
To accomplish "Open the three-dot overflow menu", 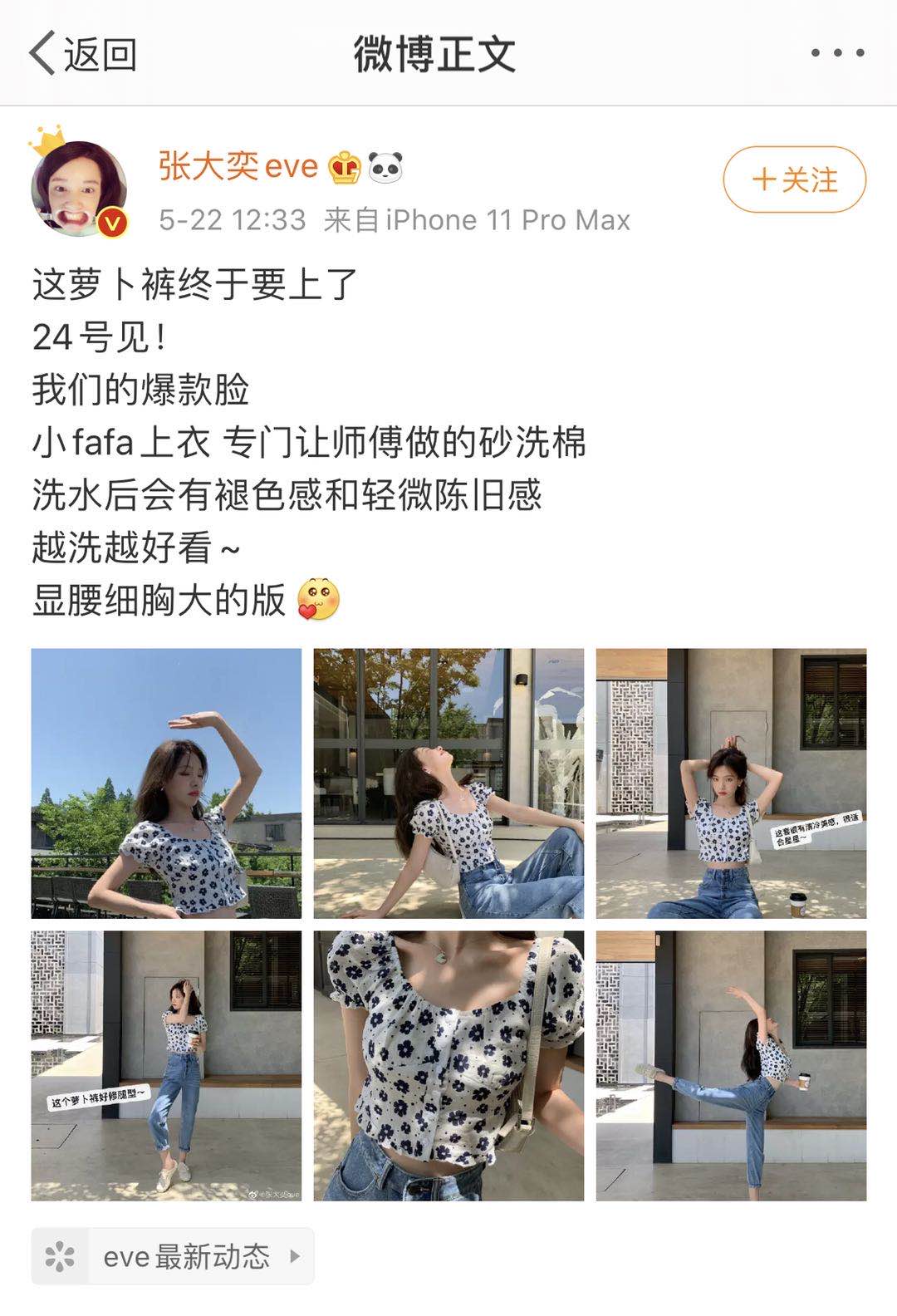I will pyautogui.click(x=837, y=53).
